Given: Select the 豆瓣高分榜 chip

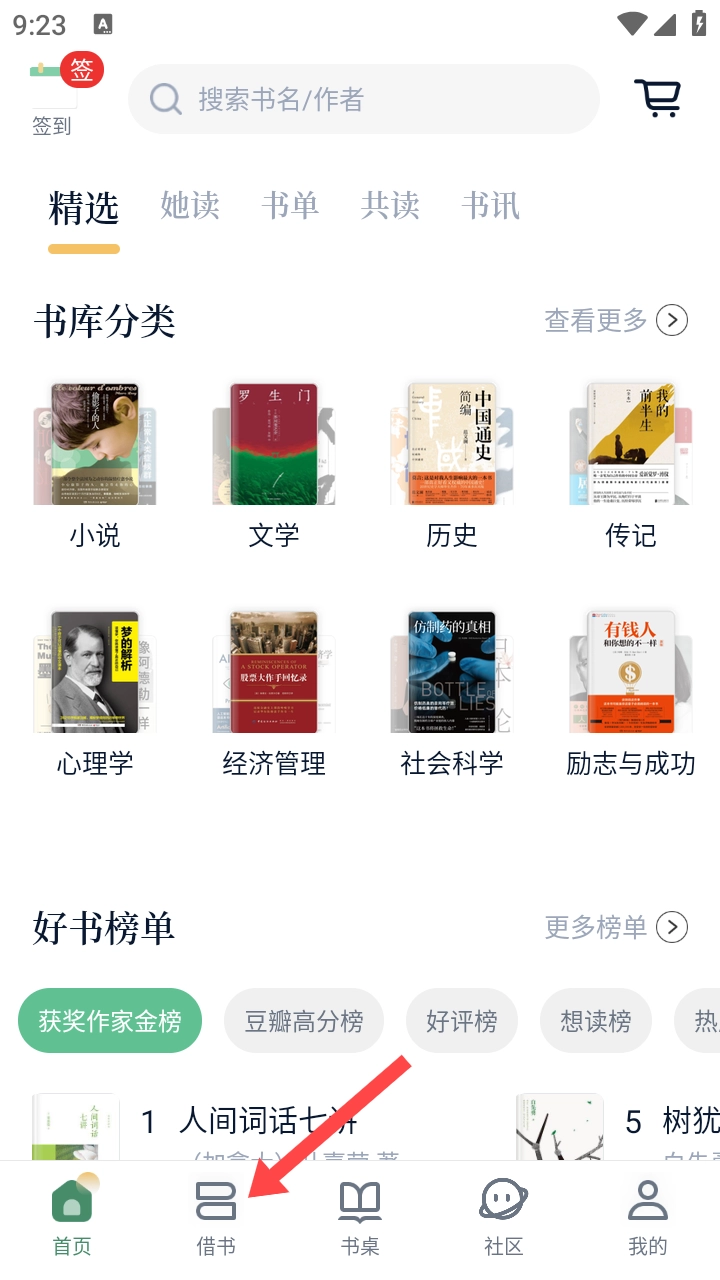Looking at the screenshot, I should [x=304, y=1021].
